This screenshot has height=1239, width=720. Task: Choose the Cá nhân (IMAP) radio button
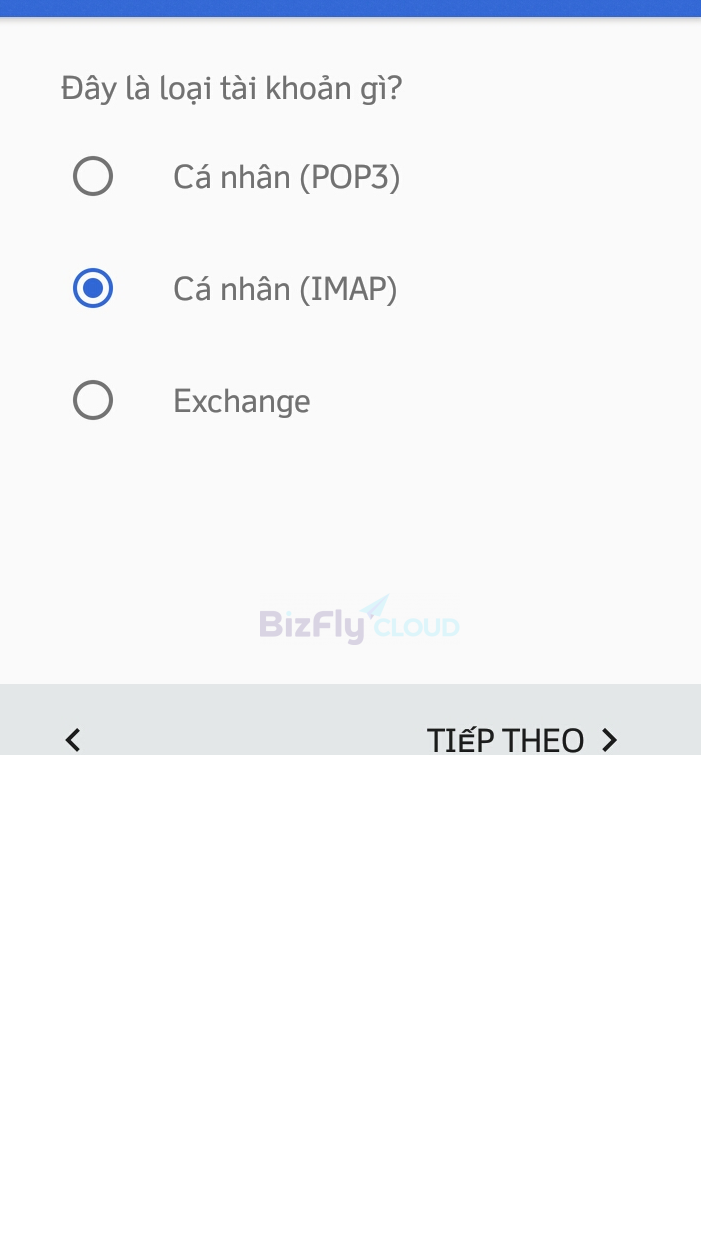pos(93,289)
